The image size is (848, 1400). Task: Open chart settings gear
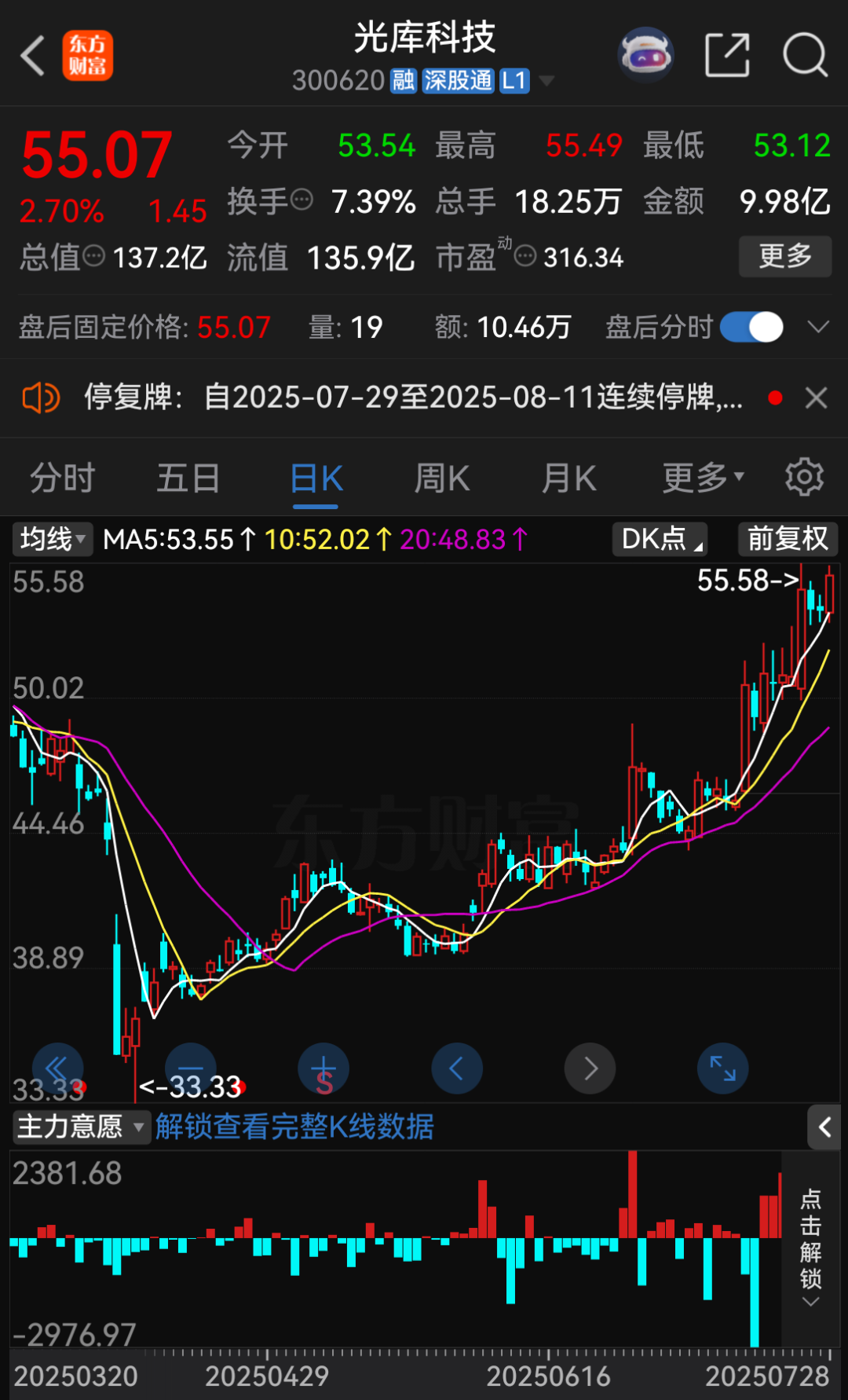pos(805,477)
